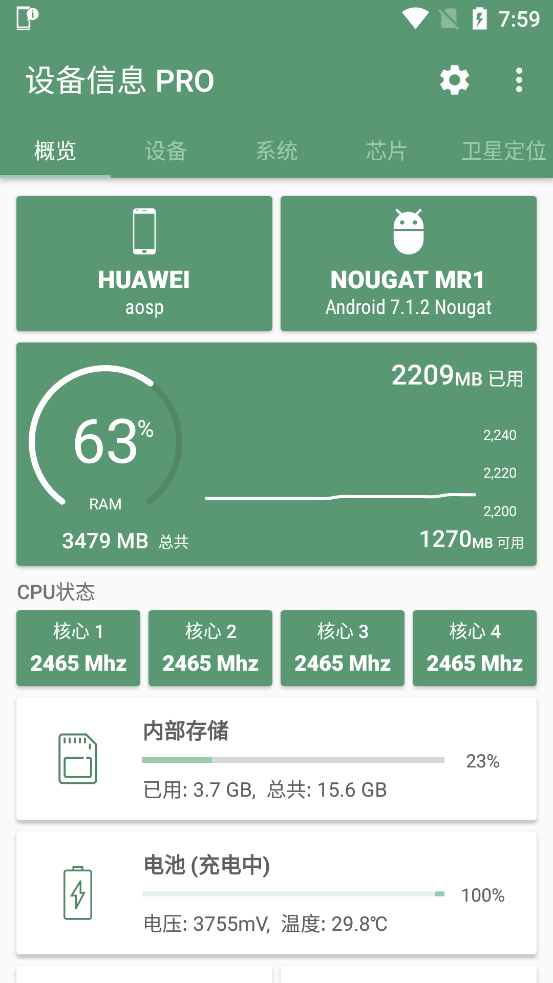Switch to the 设备 tab
This screenshot has width=553, height=983.
(x=166, y=151)
